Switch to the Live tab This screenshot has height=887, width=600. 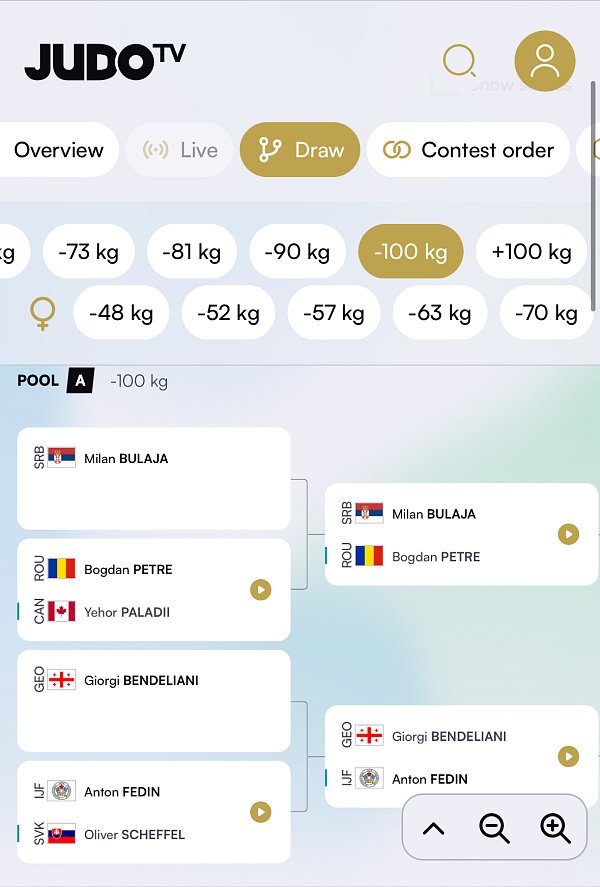pos(181,150)
